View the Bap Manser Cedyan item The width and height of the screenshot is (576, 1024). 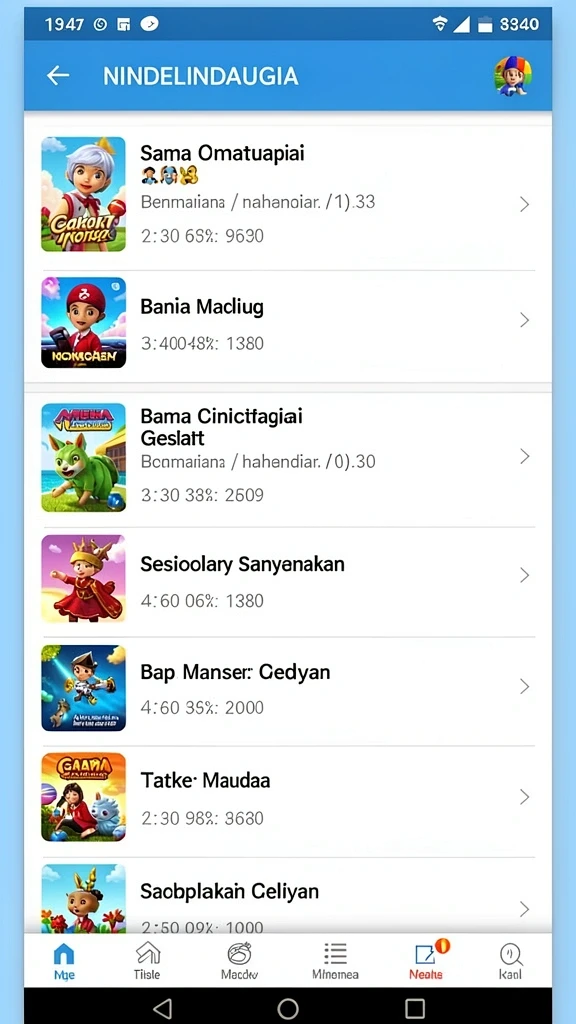pos(288,688)
